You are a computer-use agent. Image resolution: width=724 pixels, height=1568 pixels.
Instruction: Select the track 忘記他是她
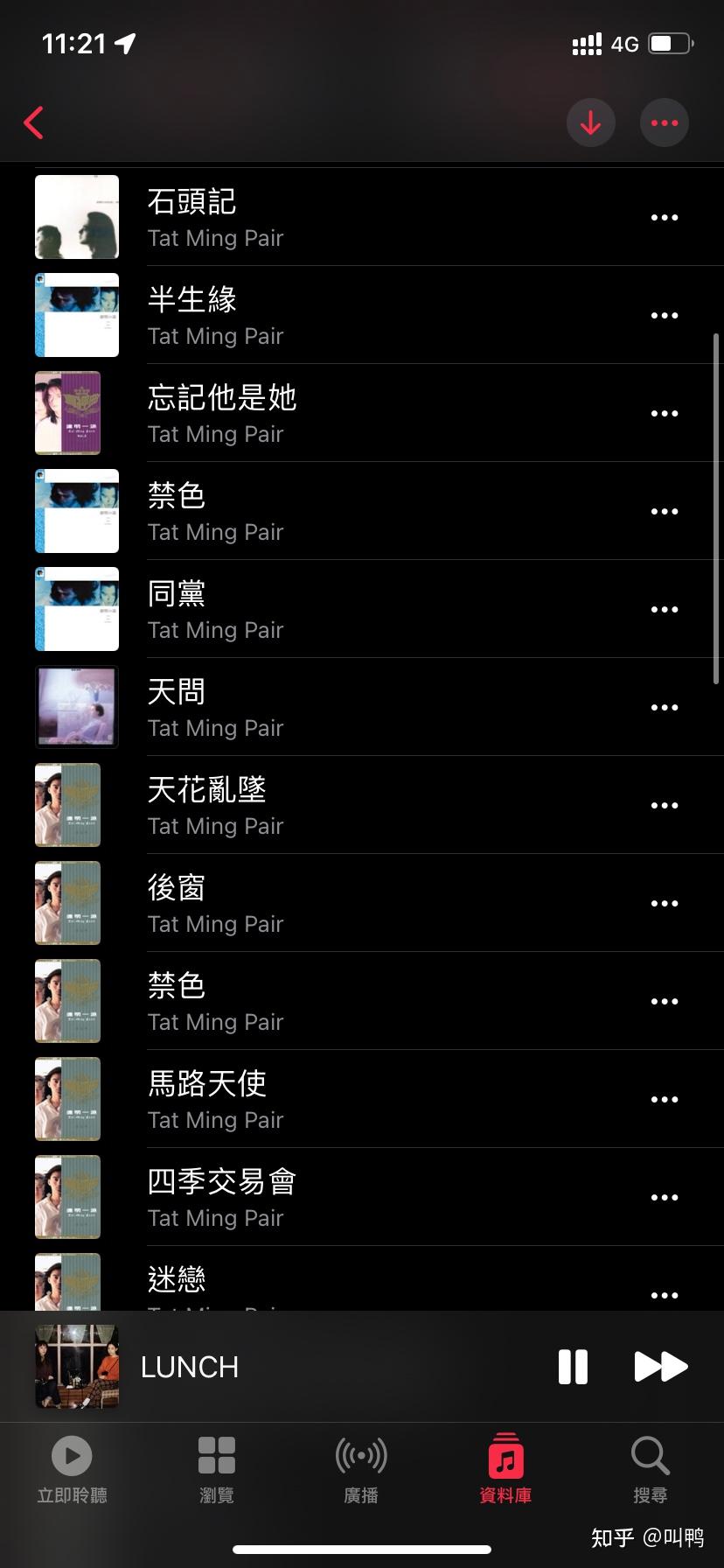[350, 413]
